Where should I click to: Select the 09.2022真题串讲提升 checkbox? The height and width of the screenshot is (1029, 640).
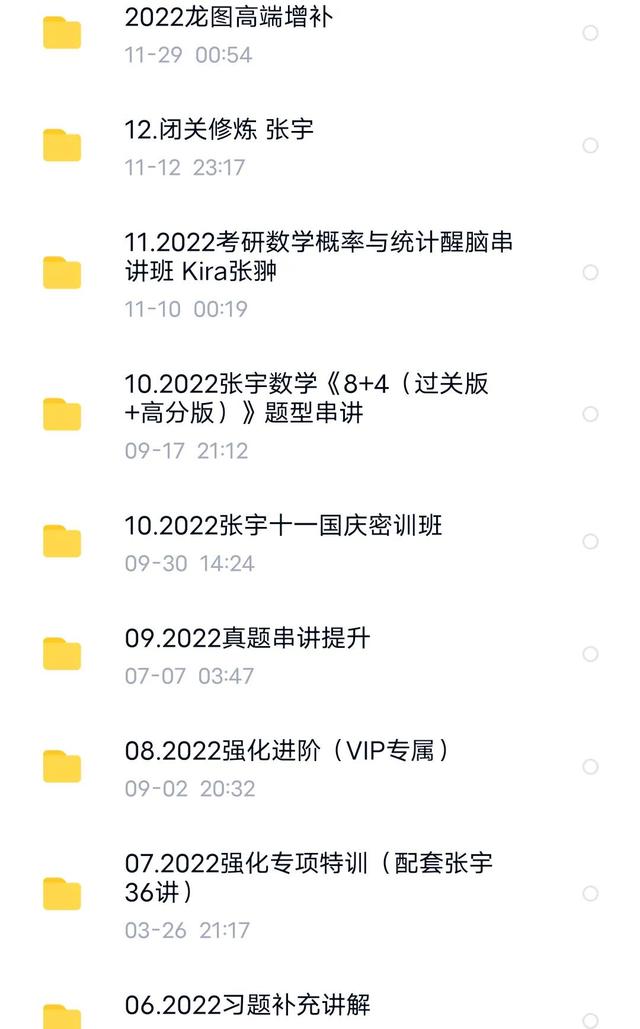pos(591,654)
